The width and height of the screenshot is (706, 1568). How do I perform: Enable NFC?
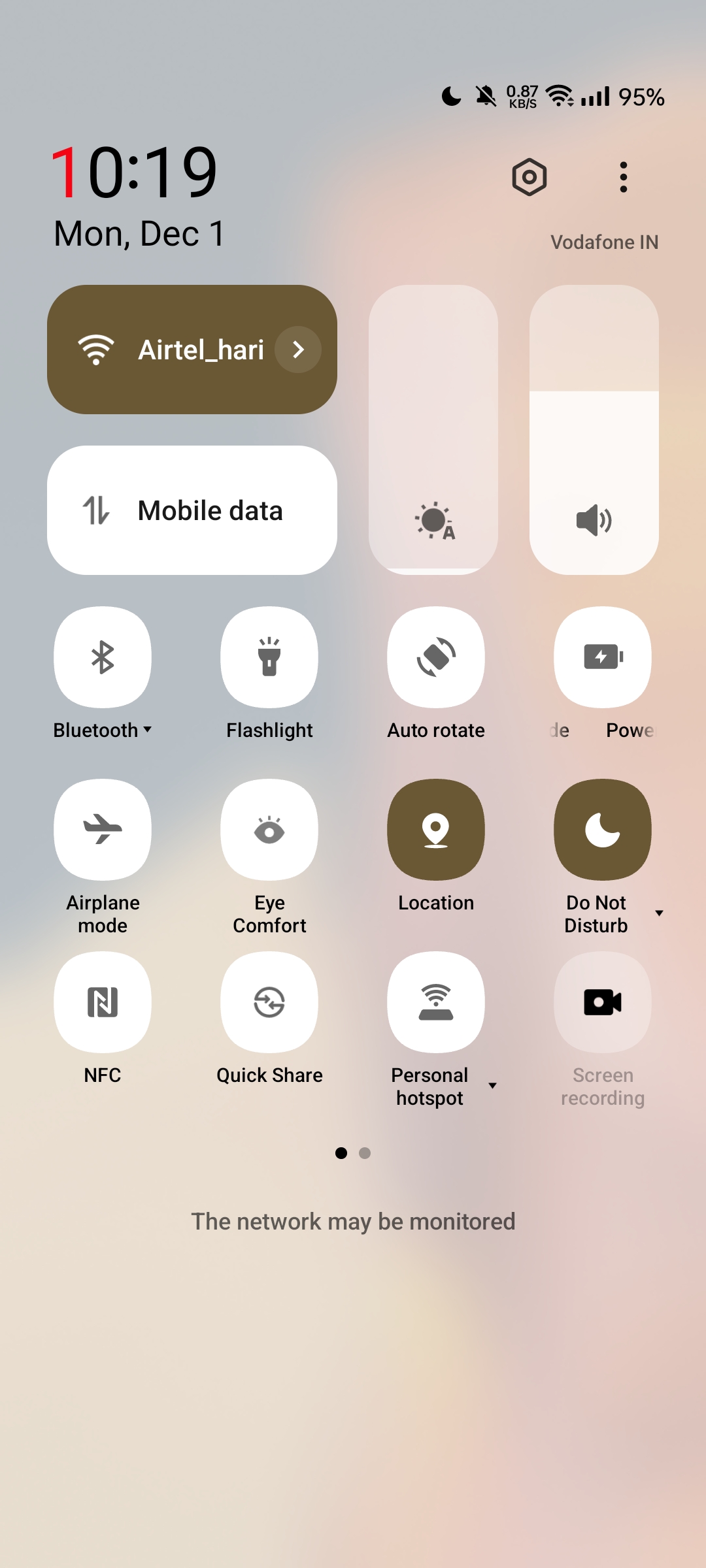point(103,1002)
